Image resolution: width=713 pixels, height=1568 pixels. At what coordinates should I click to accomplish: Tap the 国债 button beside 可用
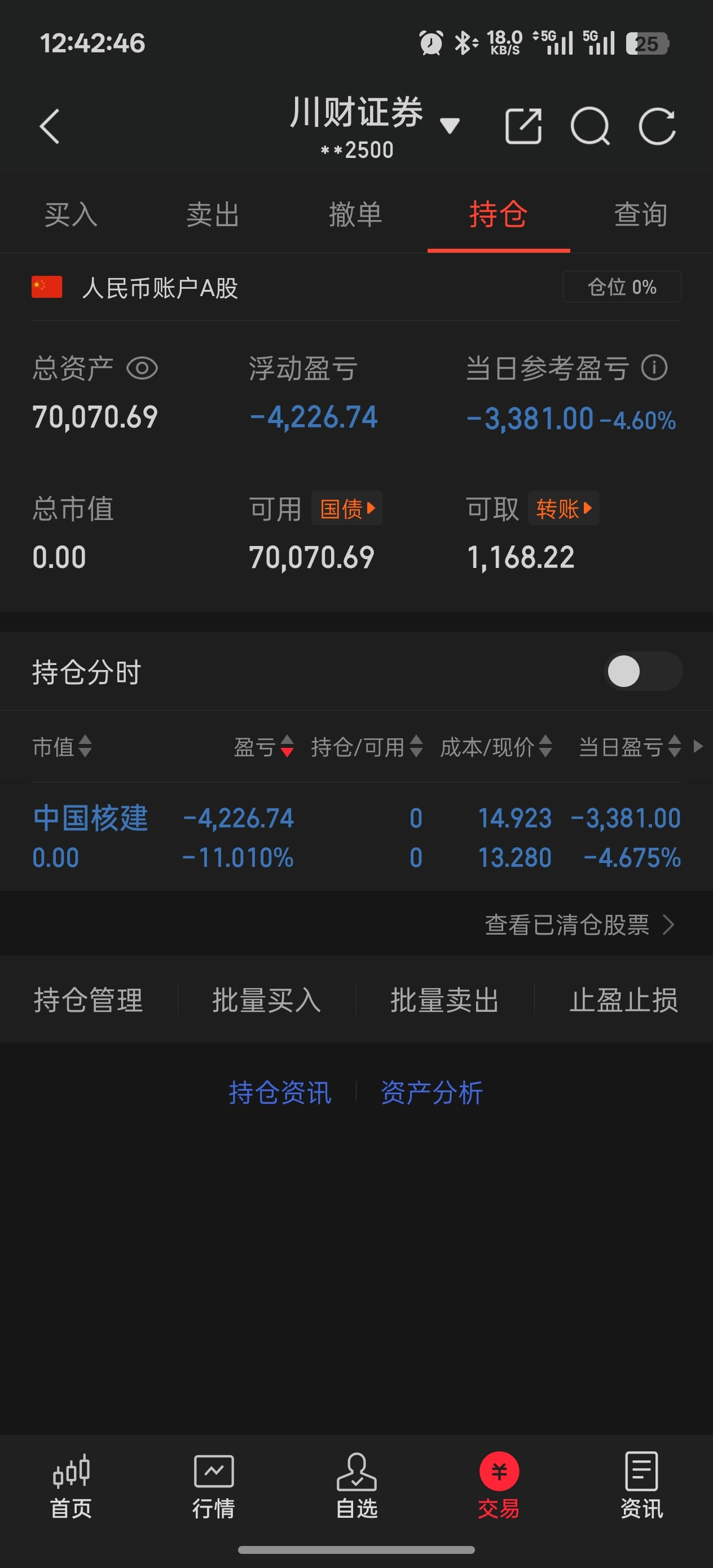point(346,508)
